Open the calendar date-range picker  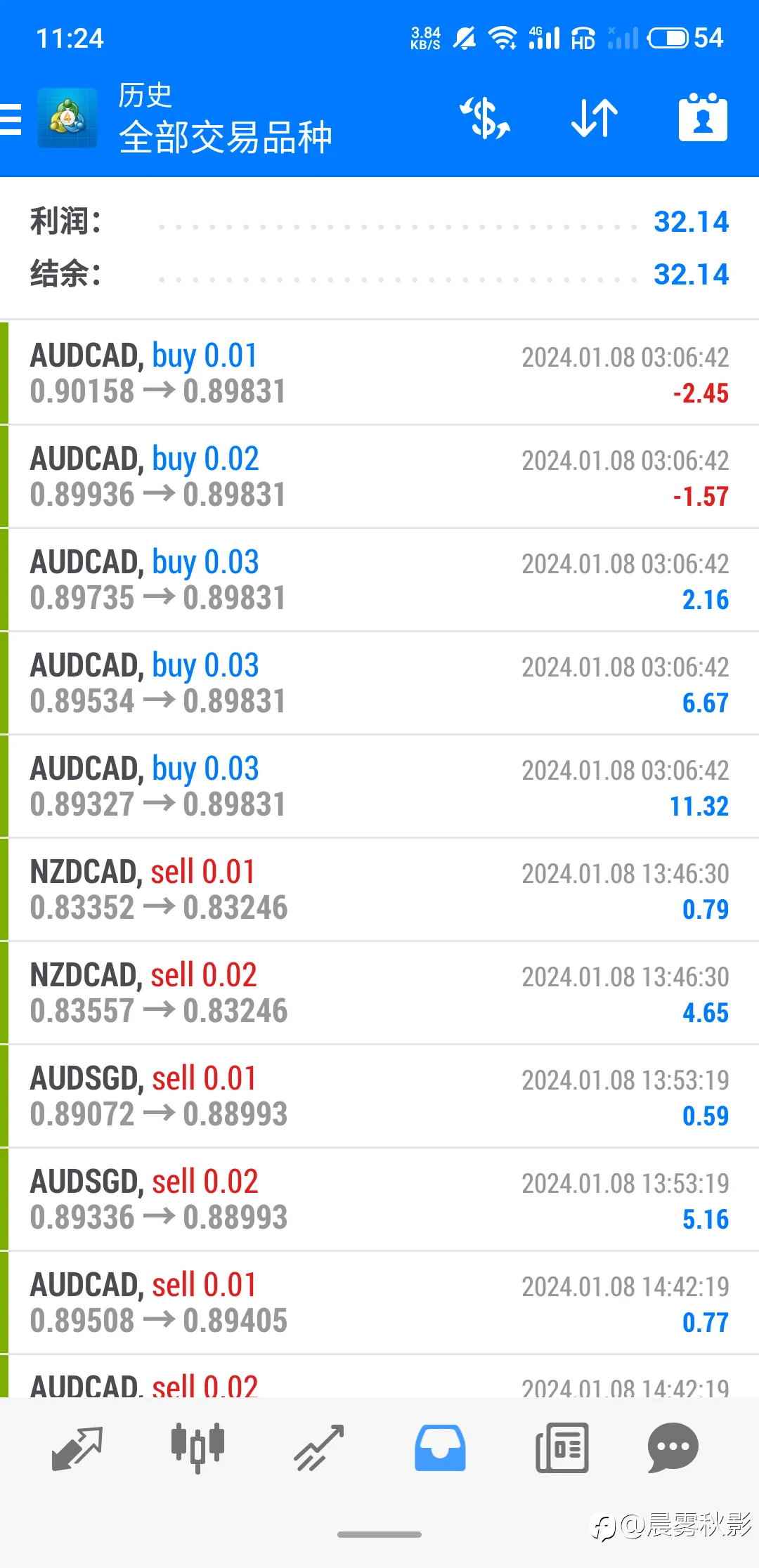703,117
